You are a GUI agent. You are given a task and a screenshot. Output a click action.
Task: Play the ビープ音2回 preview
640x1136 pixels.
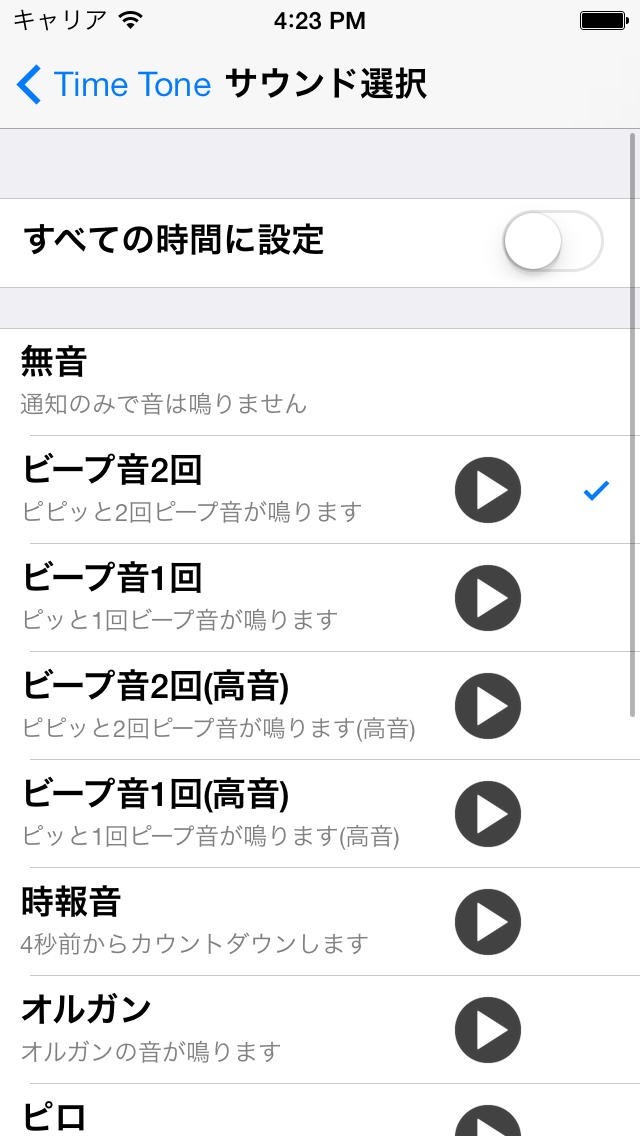click(x=488, y=490)
